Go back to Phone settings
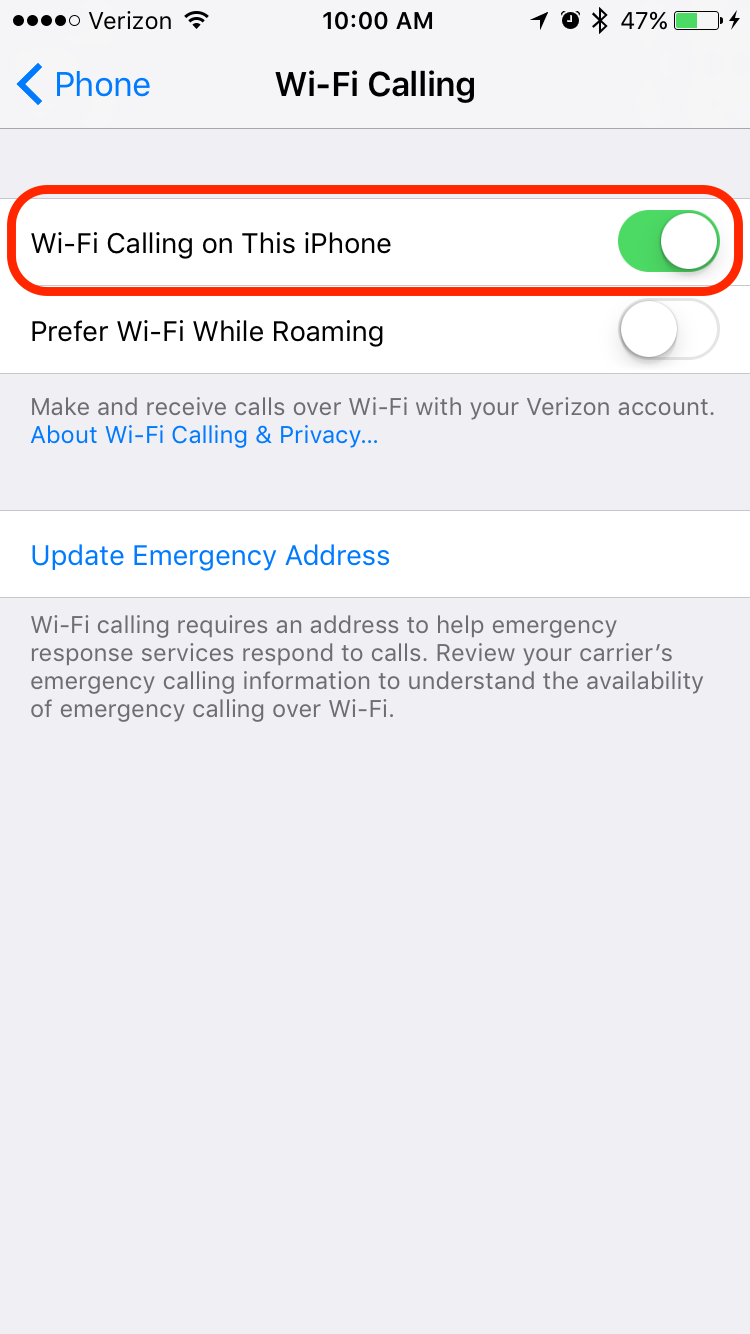This screenshot has width=750, height=1334. click(85, 85)
